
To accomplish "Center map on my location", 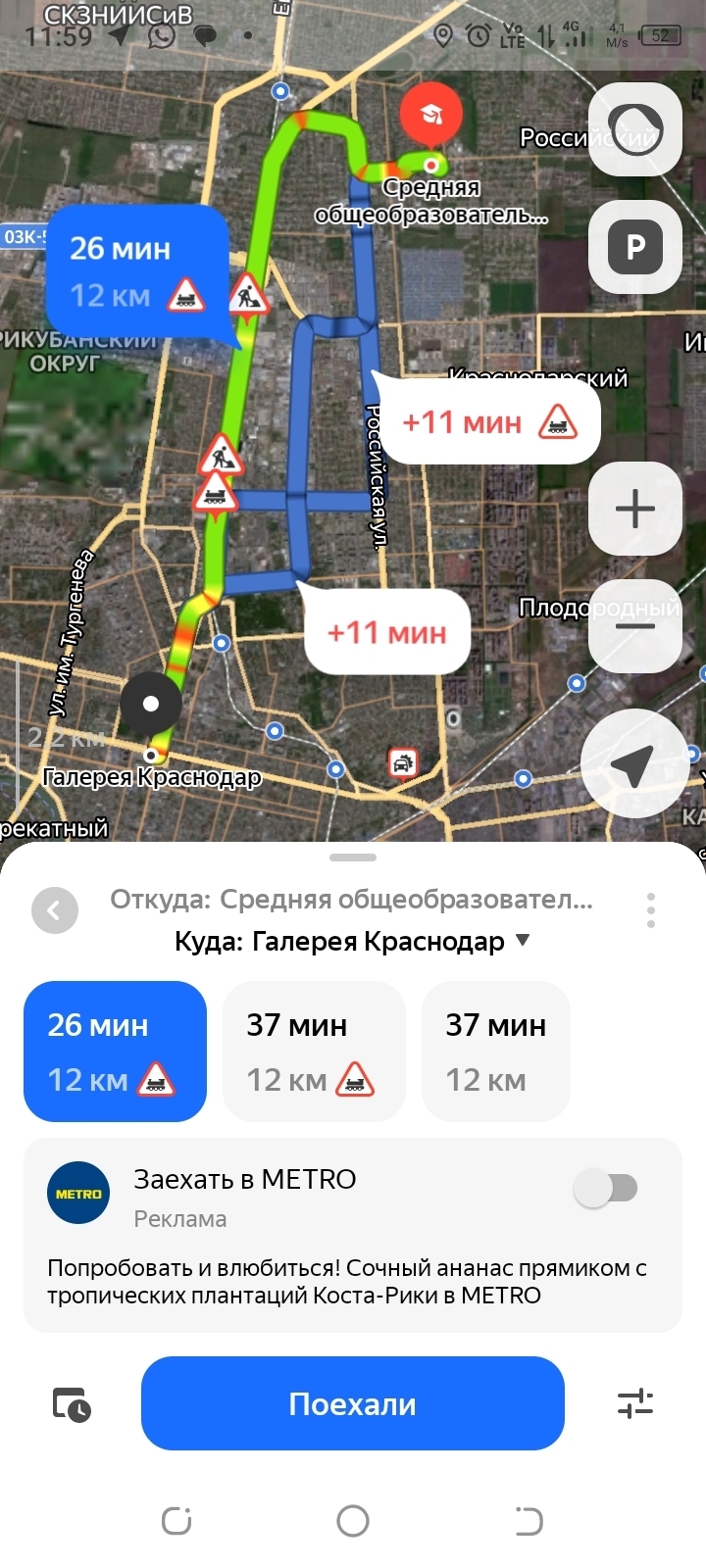I will (633, 763).
